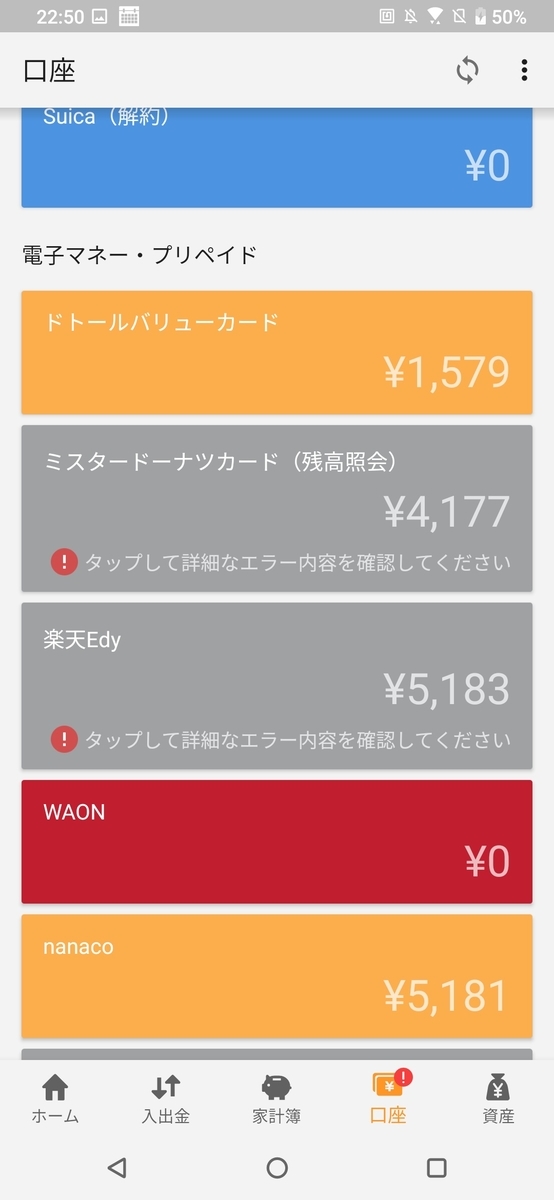
Task: Switch to the ホーム tab
Action: point(55,1099)
